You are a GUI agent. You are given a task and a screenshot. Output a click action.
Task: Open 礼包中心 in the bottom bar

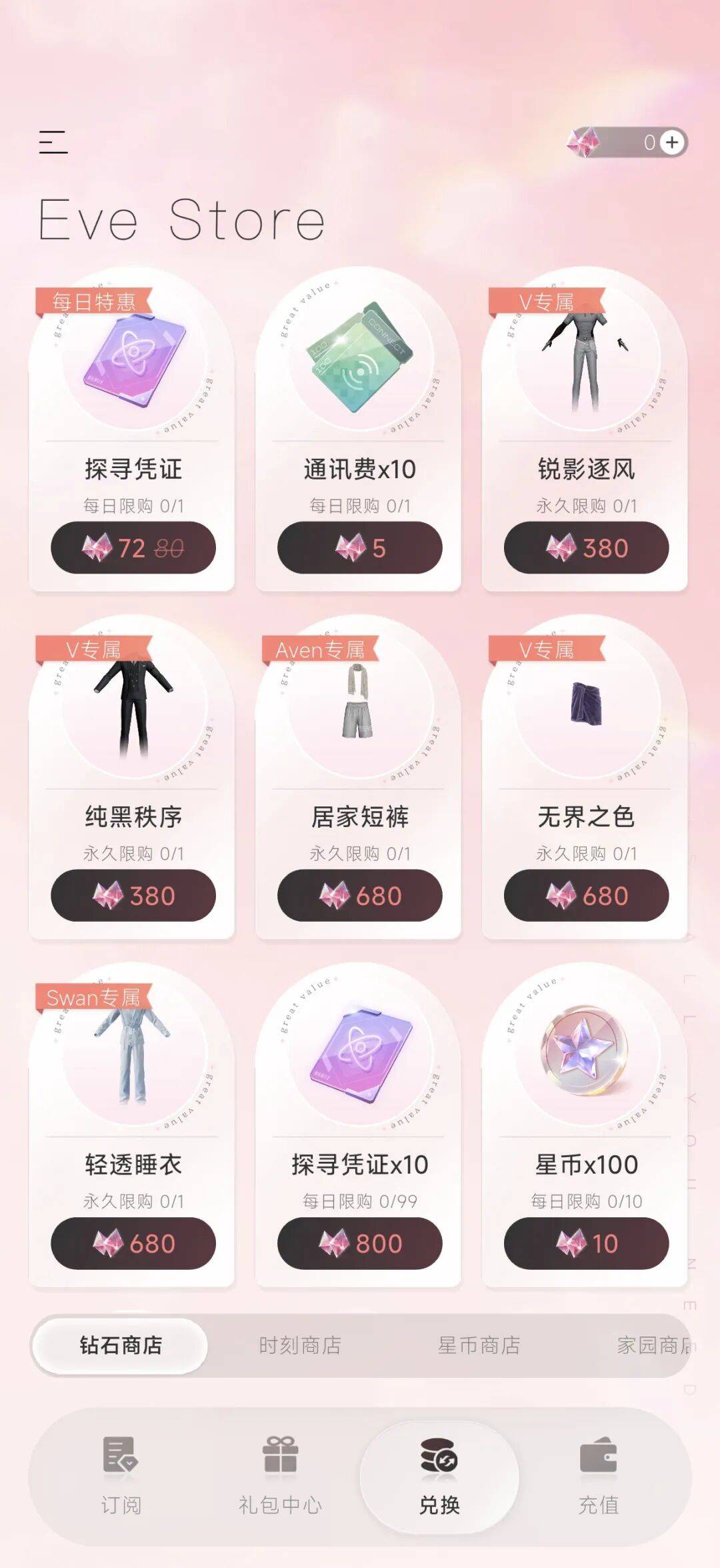280,1476
